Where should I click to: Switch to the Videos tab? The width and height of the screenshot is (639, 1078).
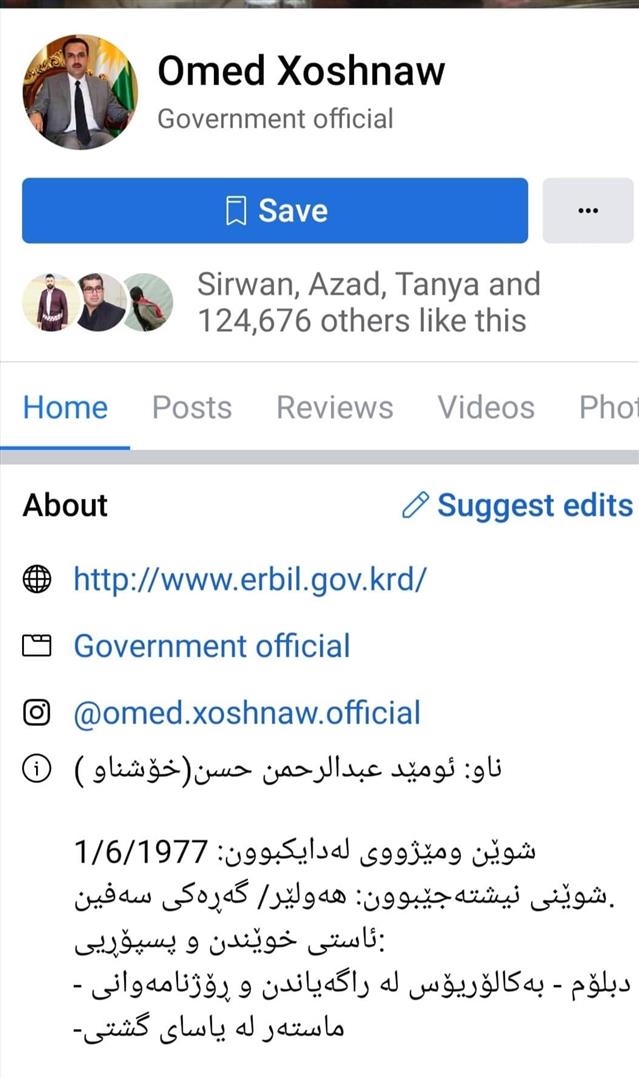click(x=485, y=408)
